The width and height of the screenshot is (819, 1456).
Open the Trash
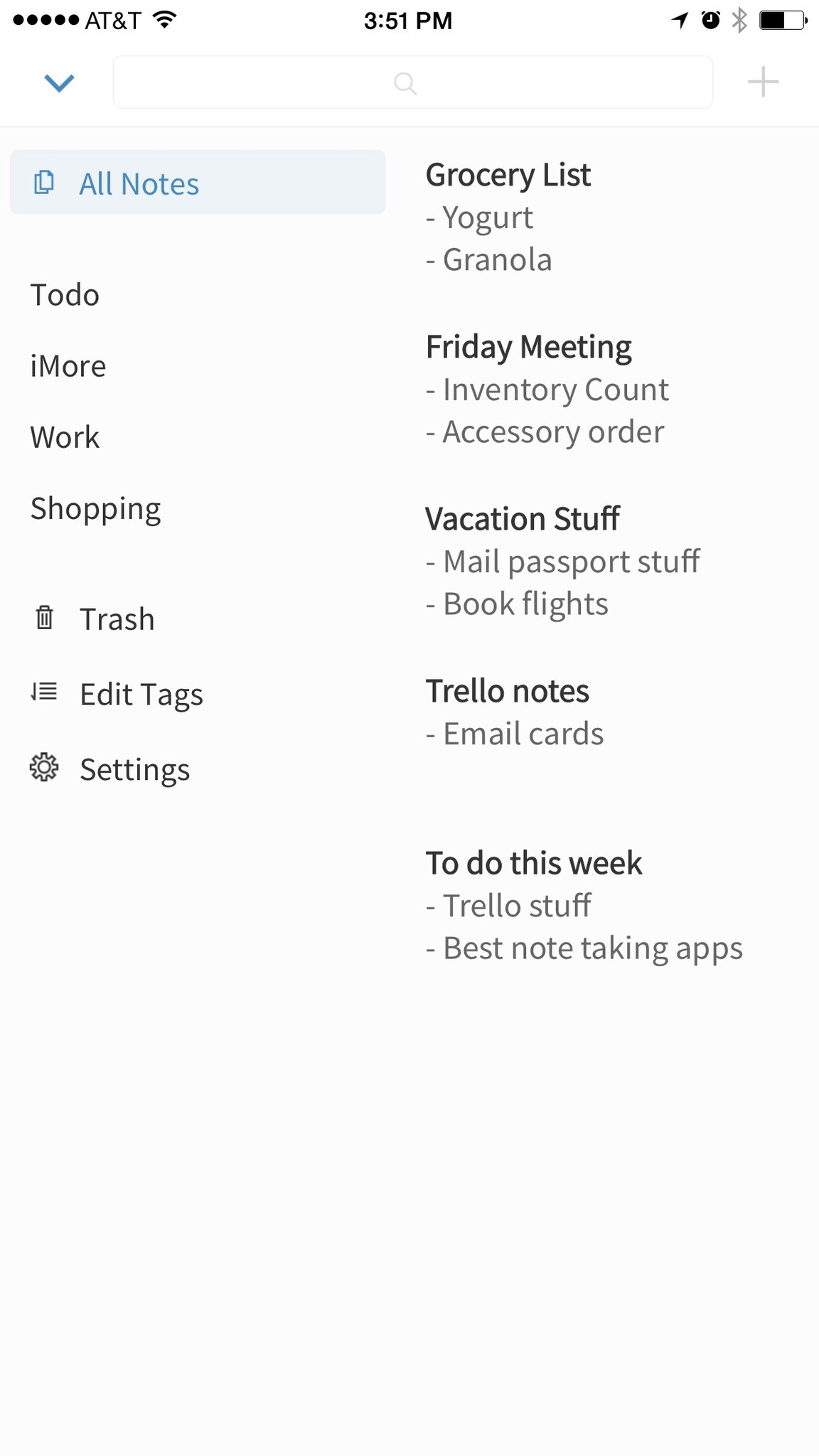tap(116, 619)
